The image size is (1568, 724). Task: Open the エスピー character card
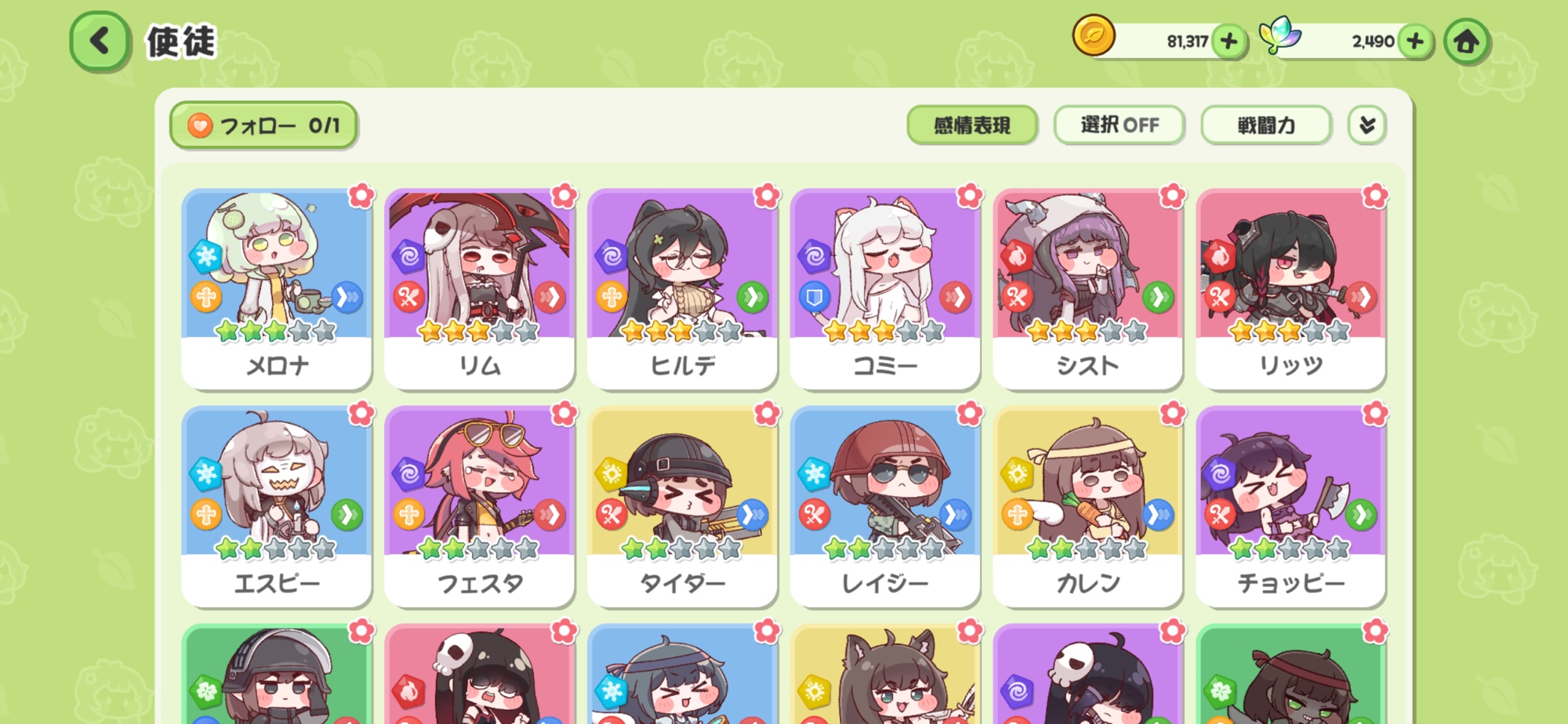(277, 506)
